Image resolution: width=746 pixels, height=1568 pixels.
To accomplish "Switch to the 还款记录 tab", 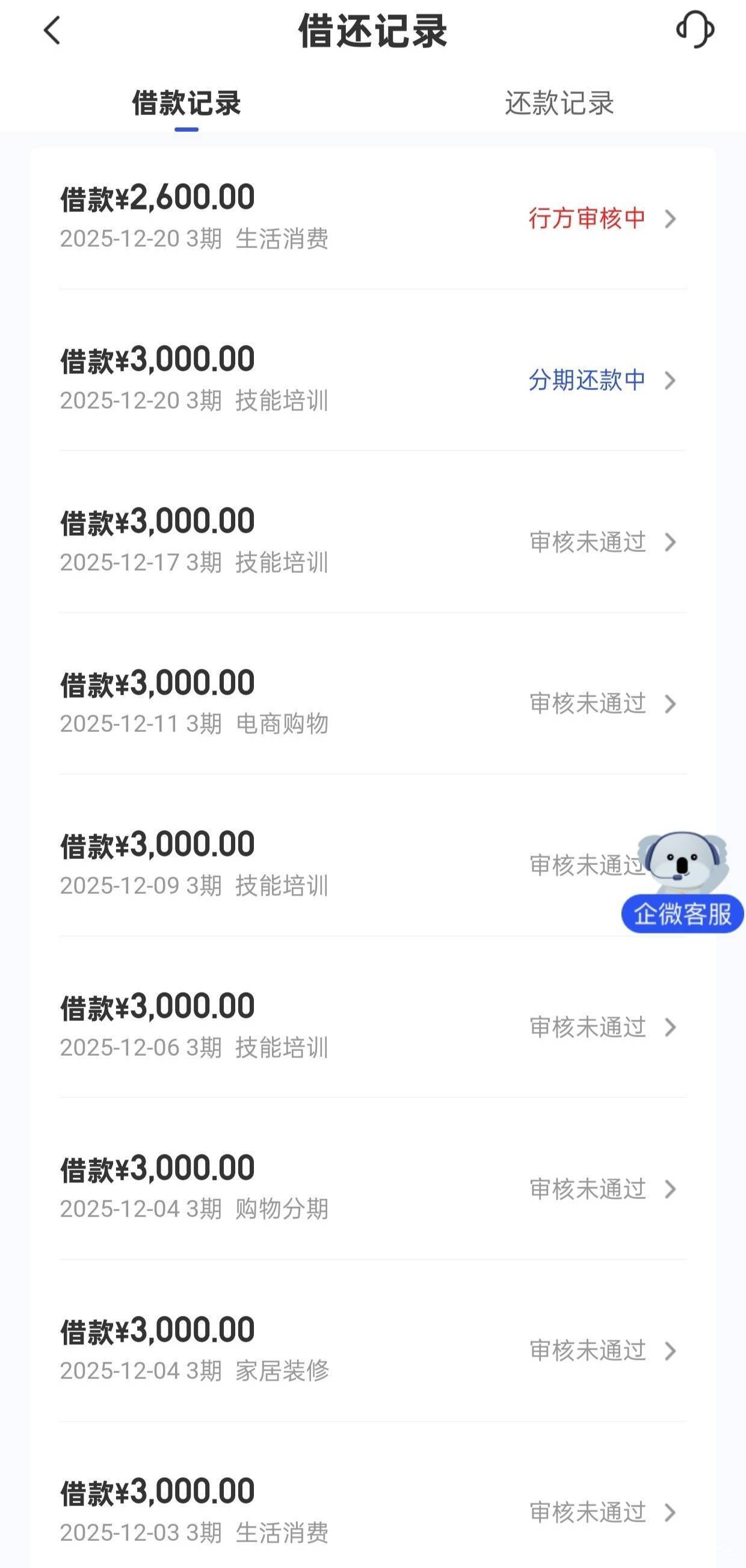I will (x=558, y=104).
